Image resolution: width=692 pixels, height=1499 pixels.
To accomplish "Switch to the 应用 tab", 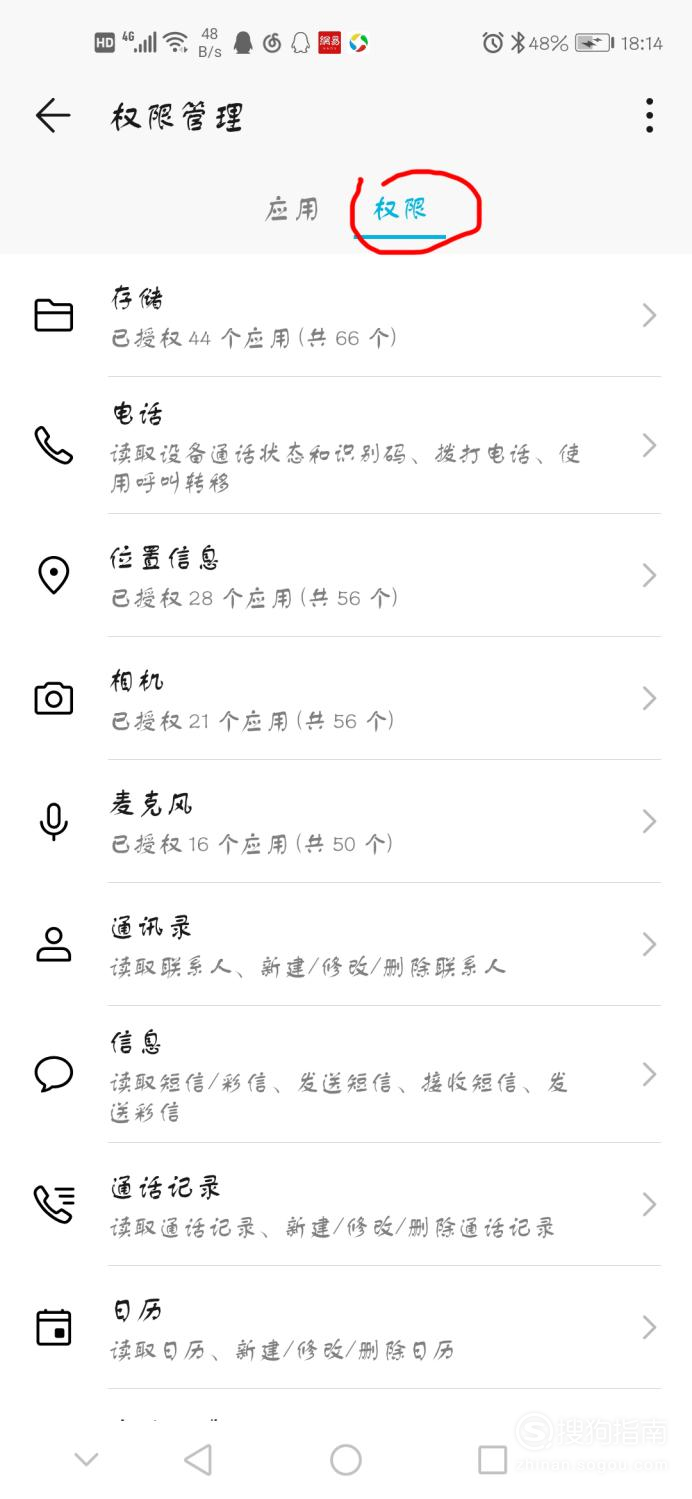I will coord(292,209).
